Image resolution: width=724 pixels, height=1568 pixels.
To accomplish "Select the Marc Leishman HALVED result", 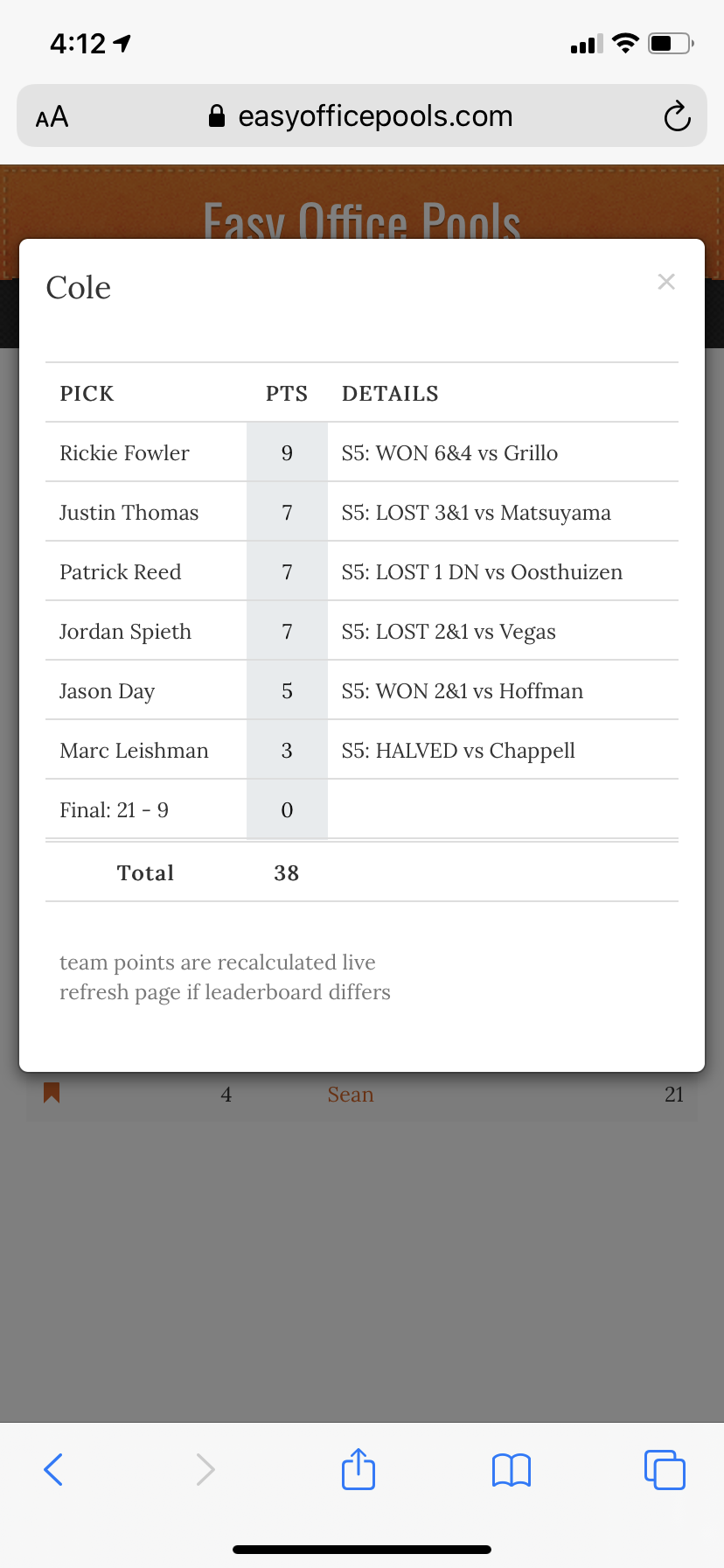I will (x=458, y=750).
